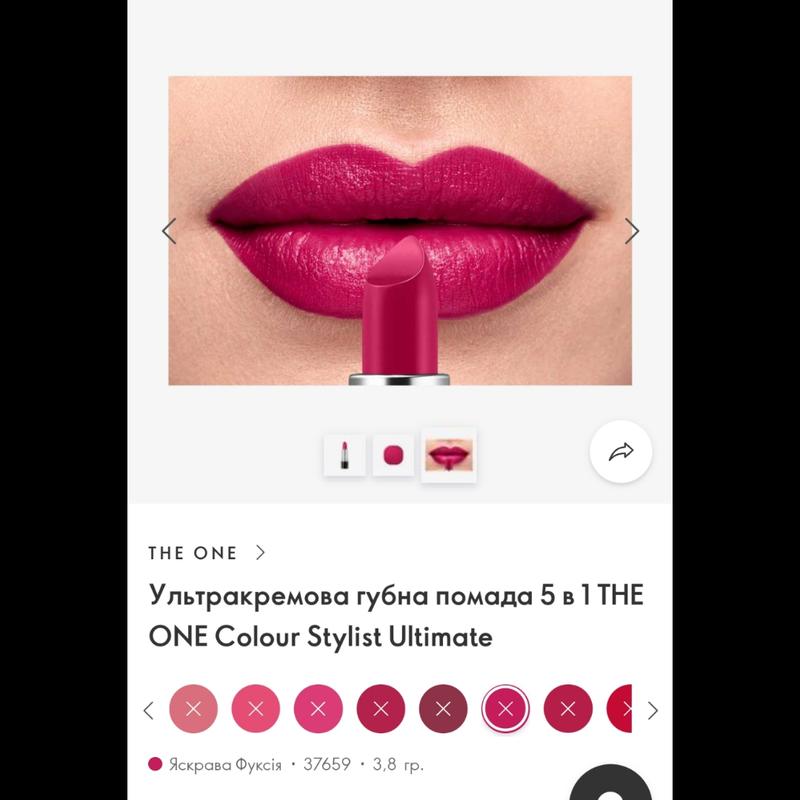Move the shade list to earlier colours
The height and width of the screenshot is (800, 800).
(x=149, y=711)
